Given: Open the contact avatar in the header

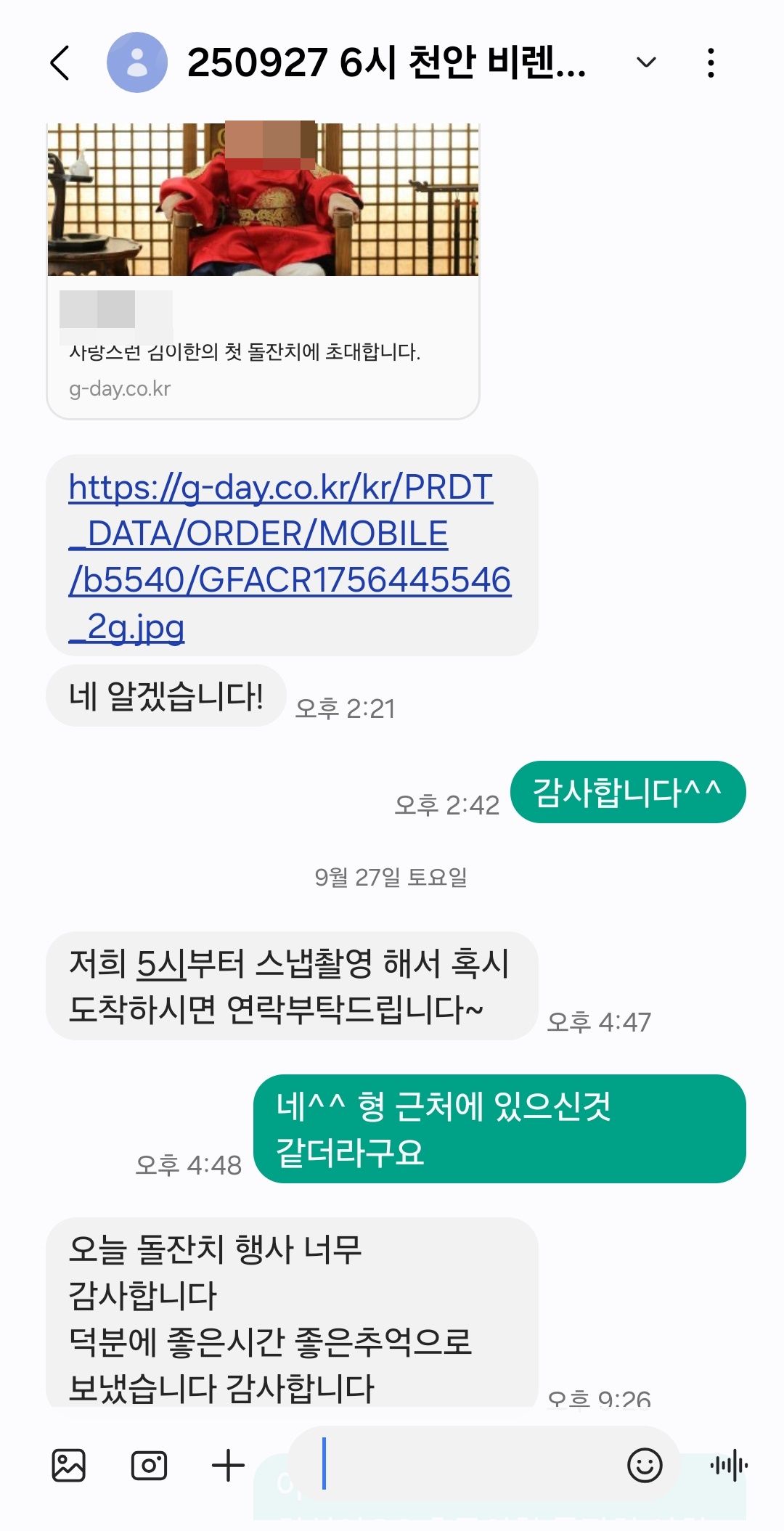Looking at the screenshot, I should click(x=136, y=62).
